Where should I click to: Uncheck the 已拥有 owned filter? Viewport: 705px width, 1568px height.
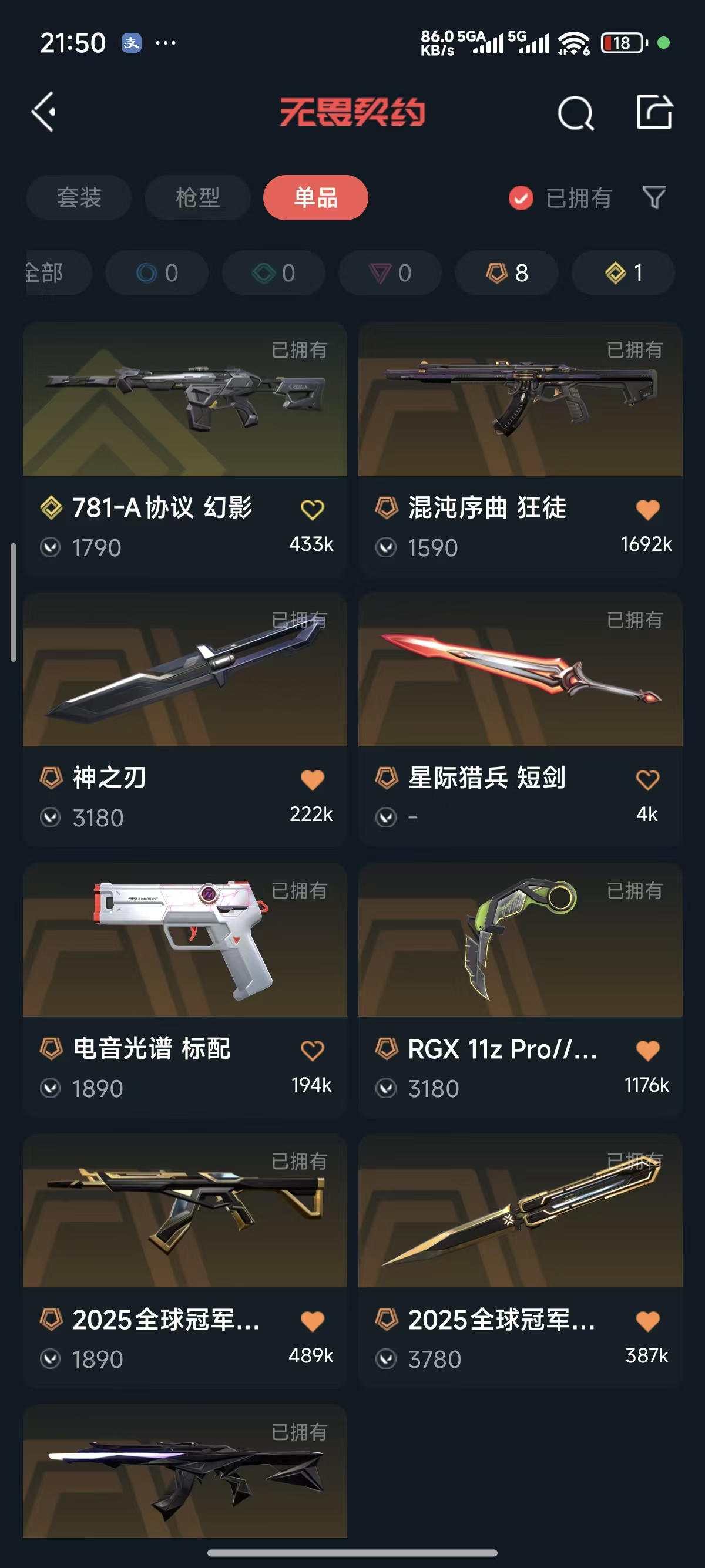521,198
